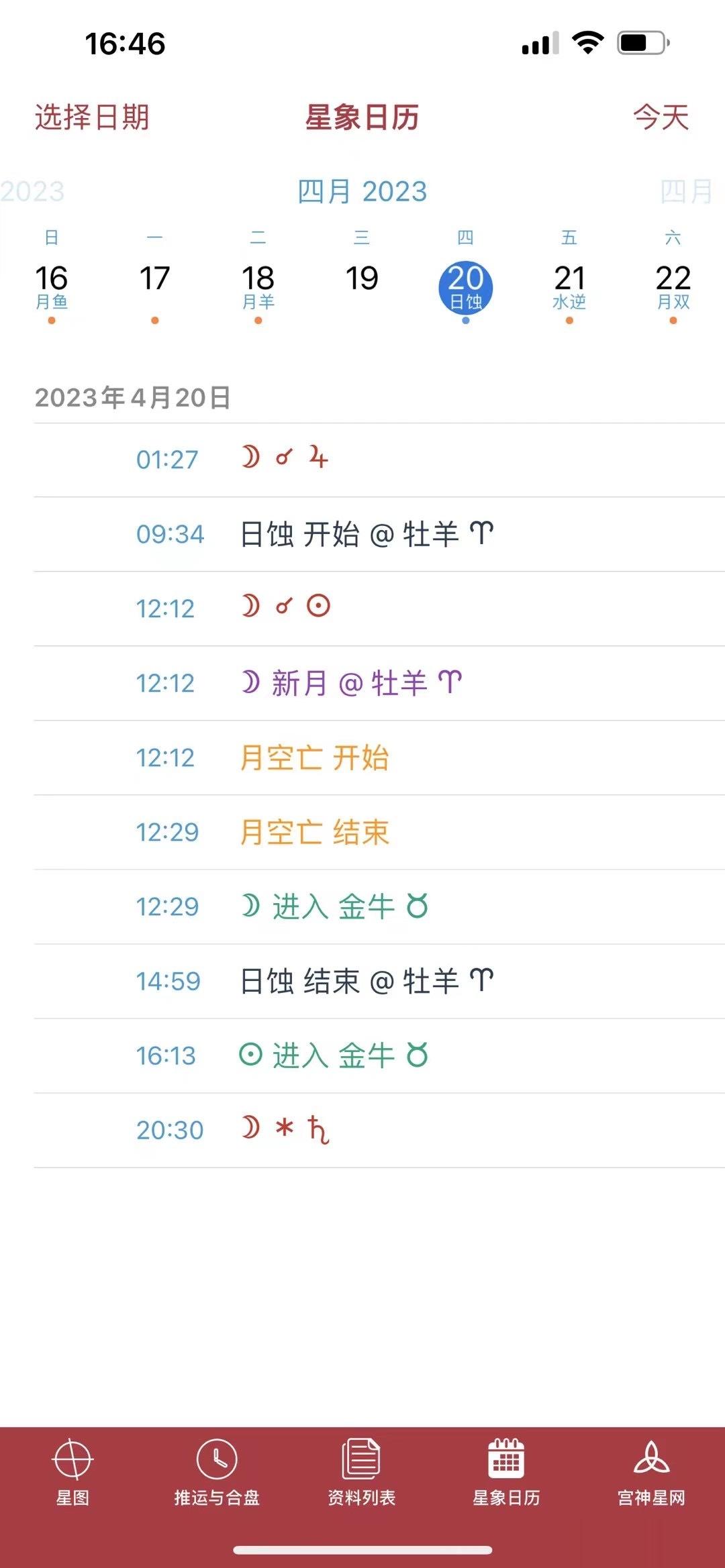Choose April 22 月双 date
Viewport: 725px width, 1568px height.
673,287
